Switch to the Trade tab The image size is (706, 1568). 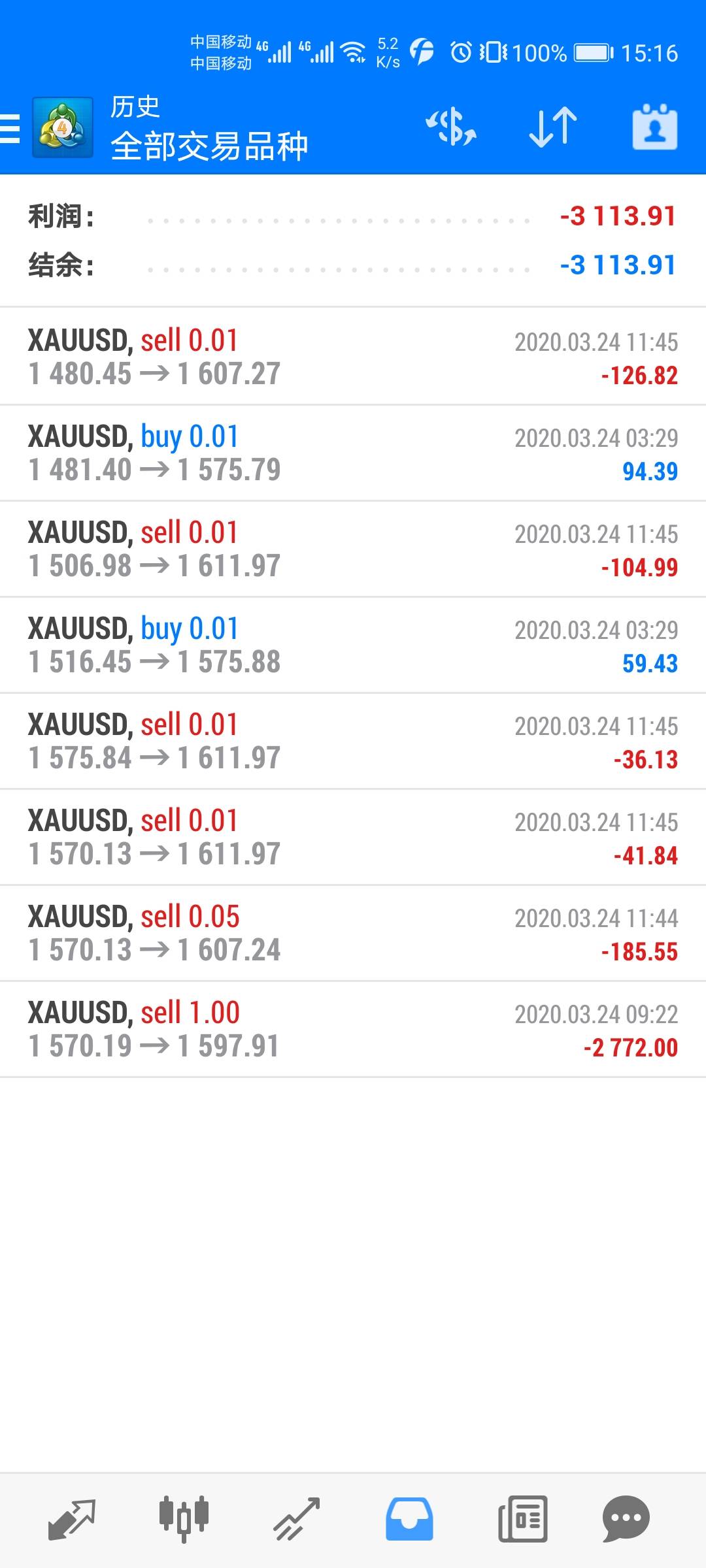(x=296, y=1518)
